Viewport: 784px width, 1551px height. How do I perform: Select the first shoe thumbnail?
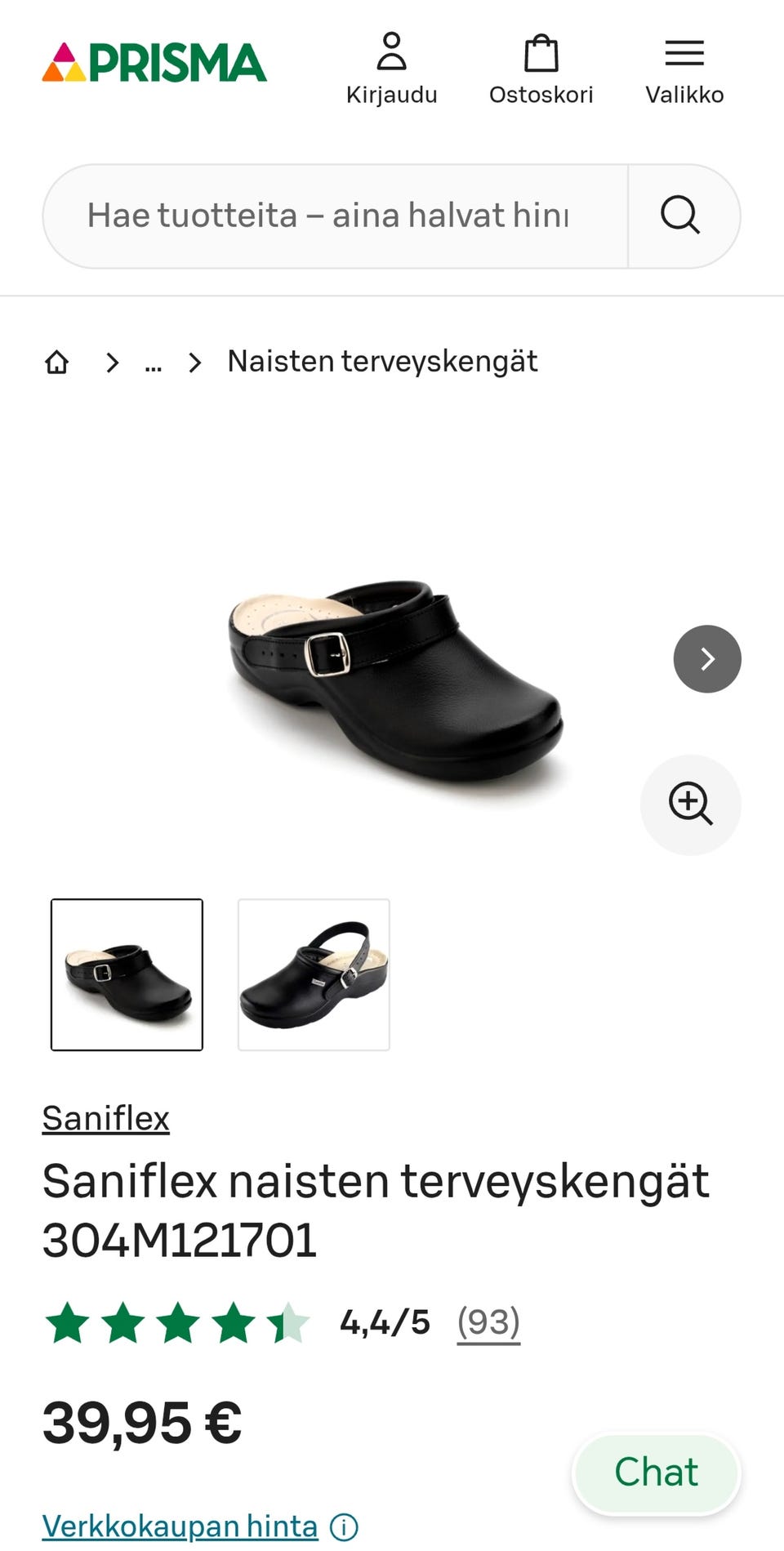tap(127, 974)
